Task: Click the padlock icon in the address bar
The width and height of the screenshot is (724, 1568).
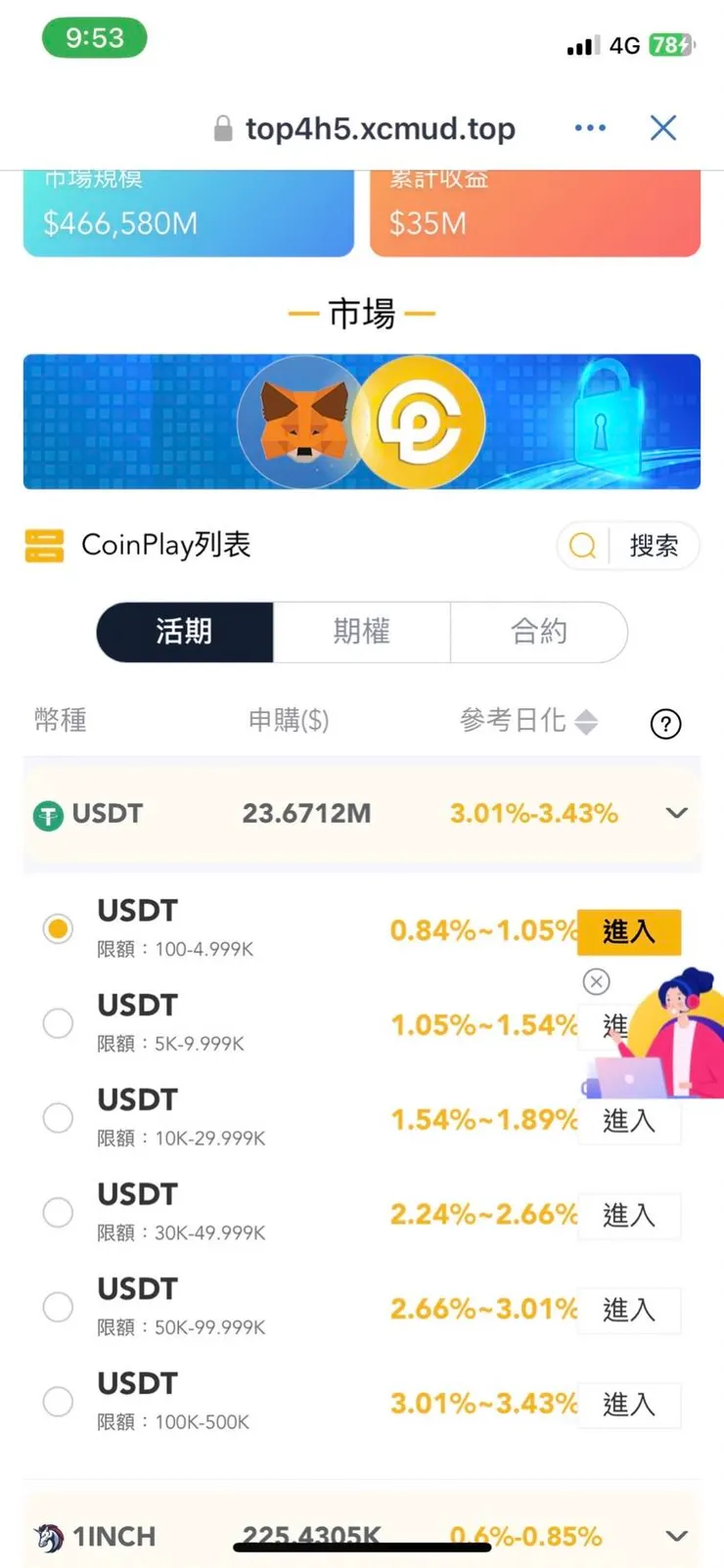Action: [x=221, y=128]
